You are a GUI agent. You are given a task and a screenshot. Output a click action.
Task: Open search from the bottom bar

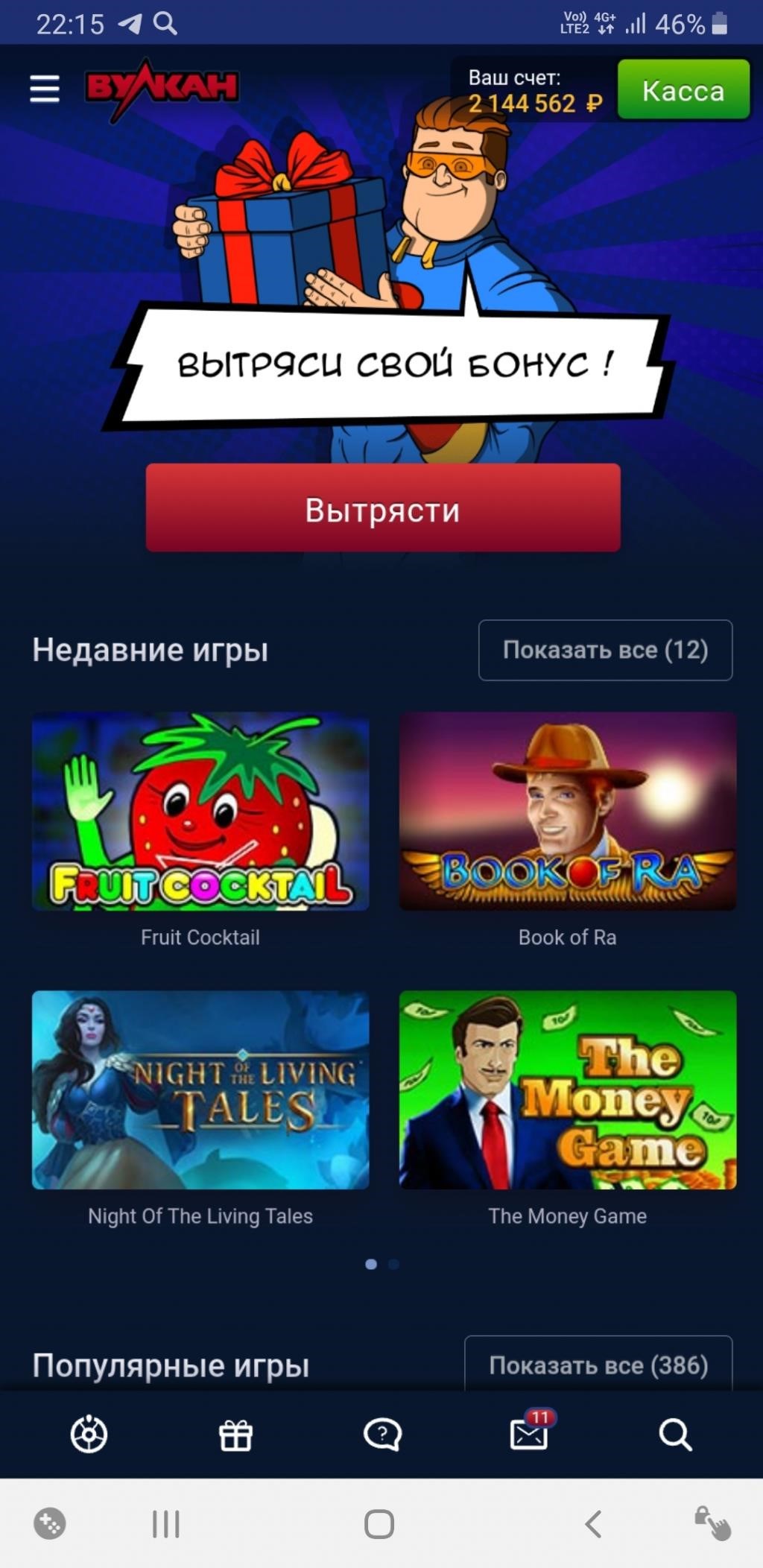[675, 1434]
